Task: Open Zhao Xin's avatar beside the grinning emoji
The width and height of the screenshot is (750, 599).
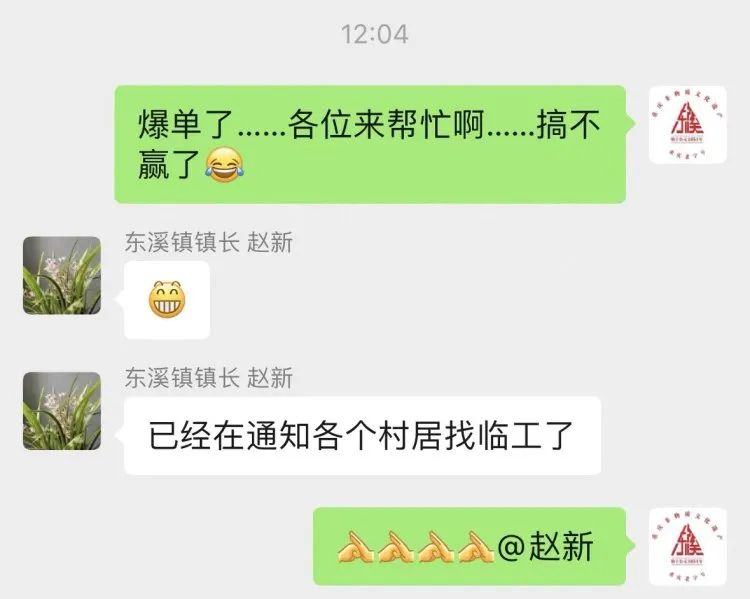Action: tap(62, 275)
